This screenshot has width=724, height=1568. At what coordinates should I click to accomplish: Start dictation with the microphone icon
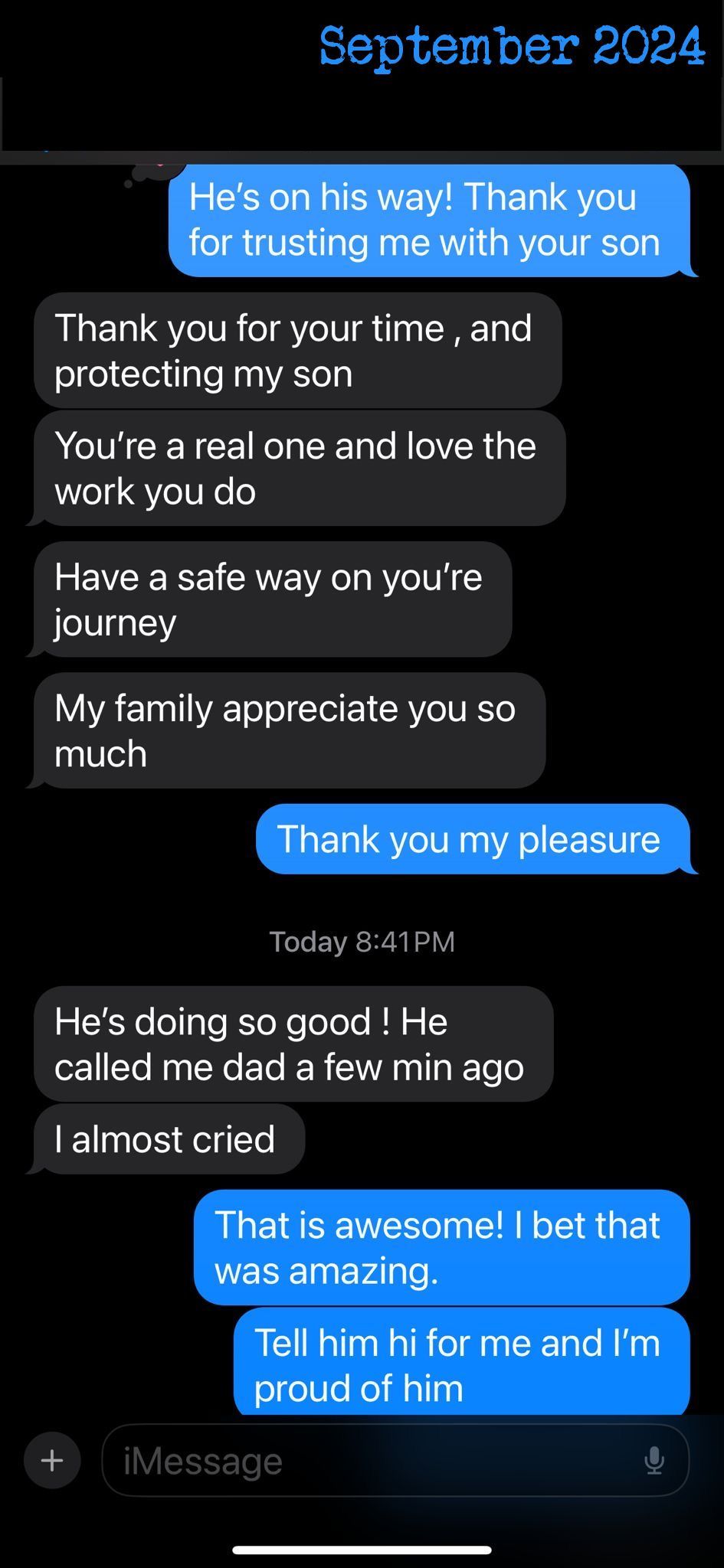[x=654, y=1461]
